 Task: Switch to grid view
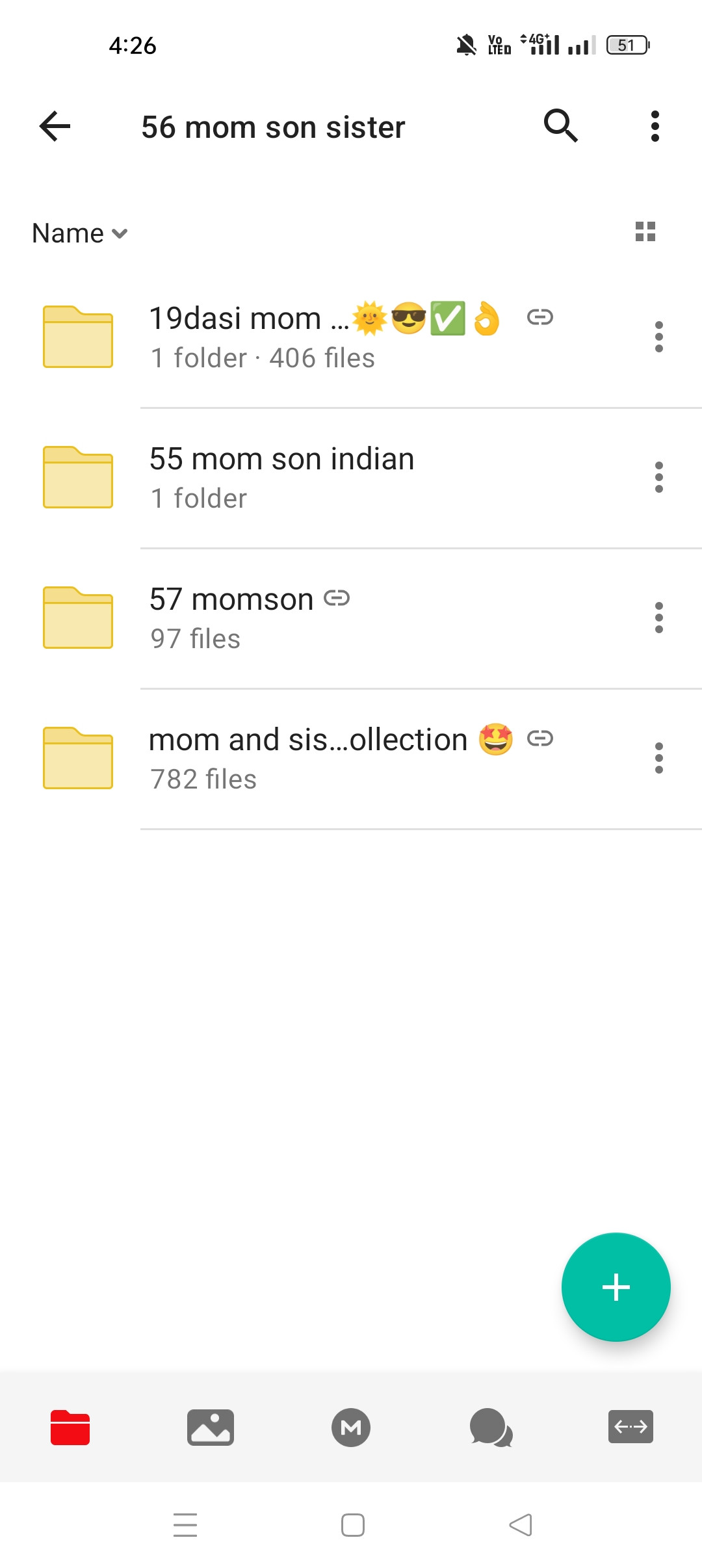645,231
